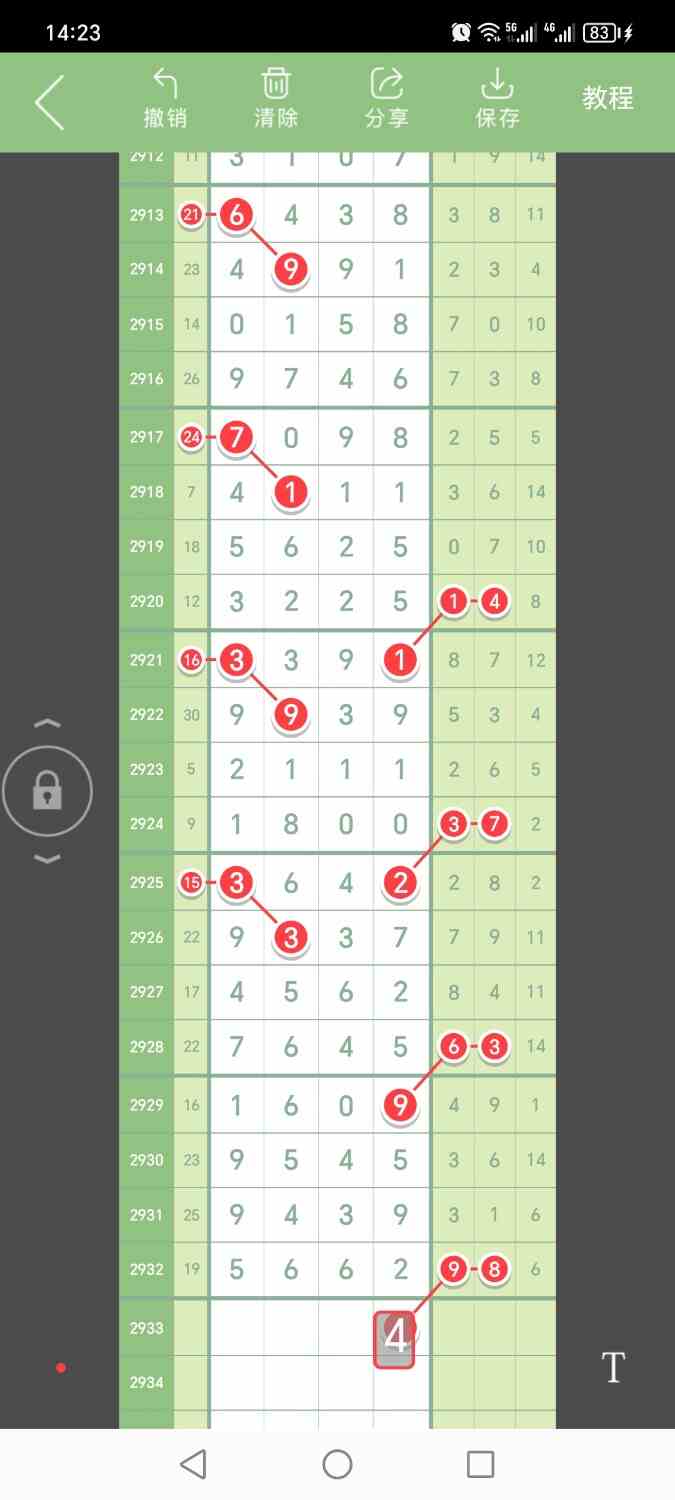Open the 教程 tutorial
This screenshot has height=1500, width=675.
click(608, 98)
